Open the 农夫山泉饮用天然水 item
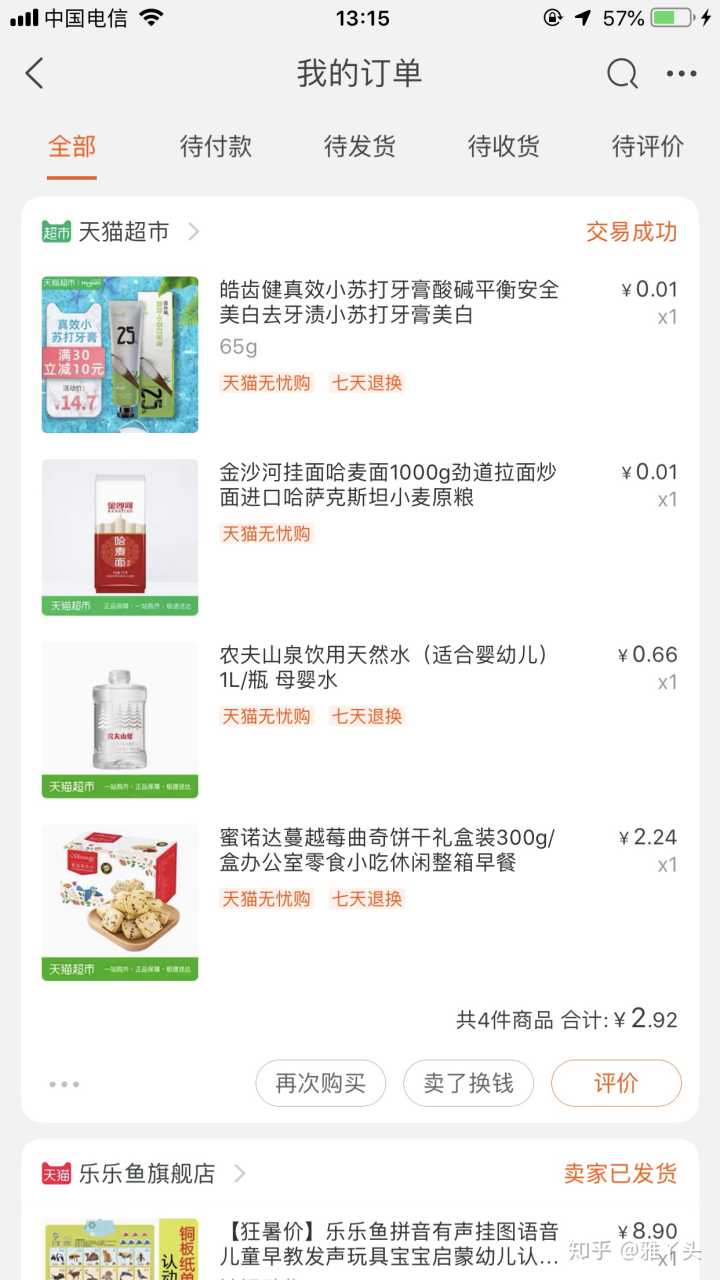 pyautogui.click(x=385, y=667)
